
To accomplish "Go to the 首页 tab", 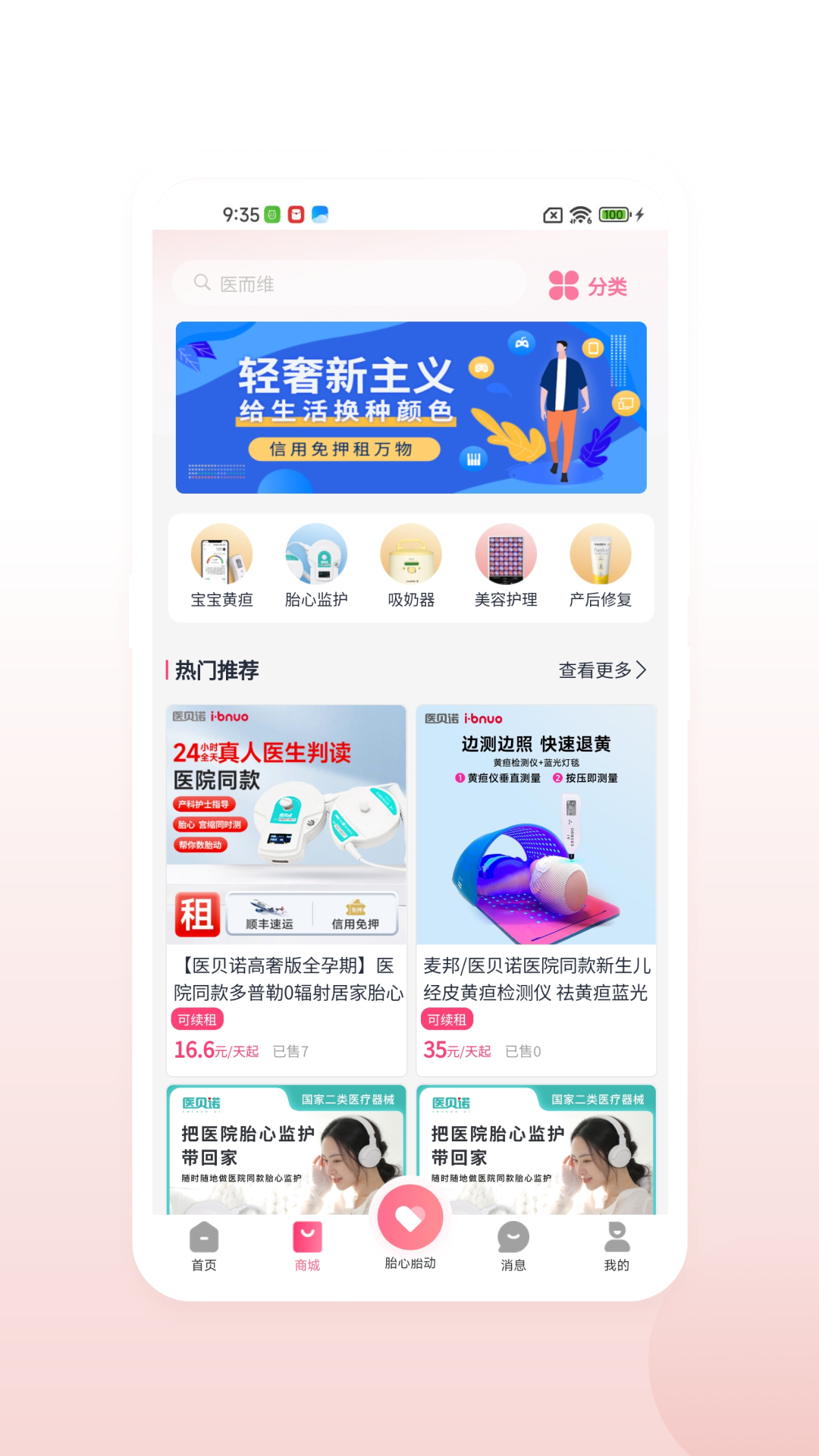I will pyautogui.click(x=204, y=1246).
